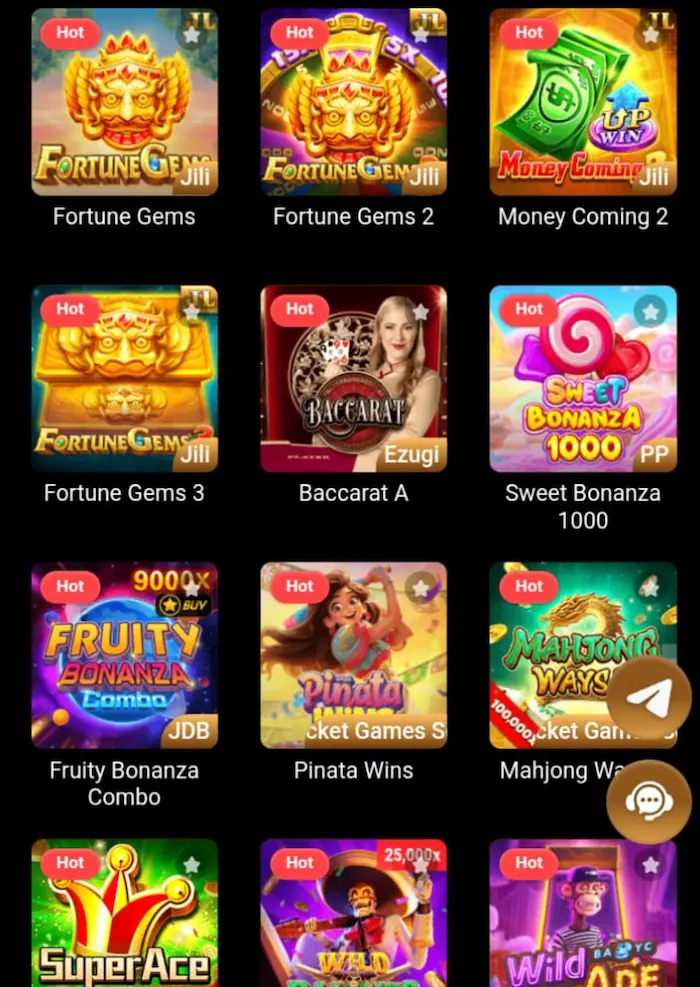This screenshot has width=700, height=987.
Task: Open the Baccarat A live game
Action: click(353, 385)
